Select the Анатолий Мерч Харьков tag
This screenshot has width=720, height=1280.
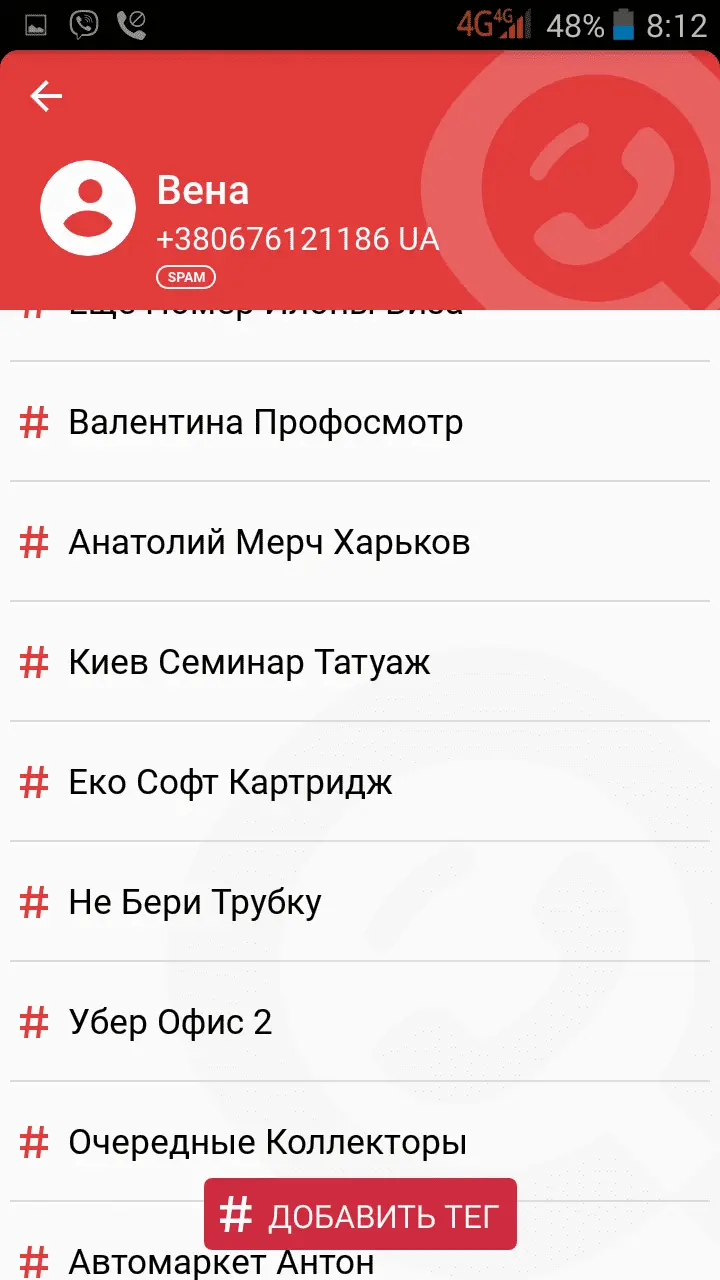coord(269,542)
